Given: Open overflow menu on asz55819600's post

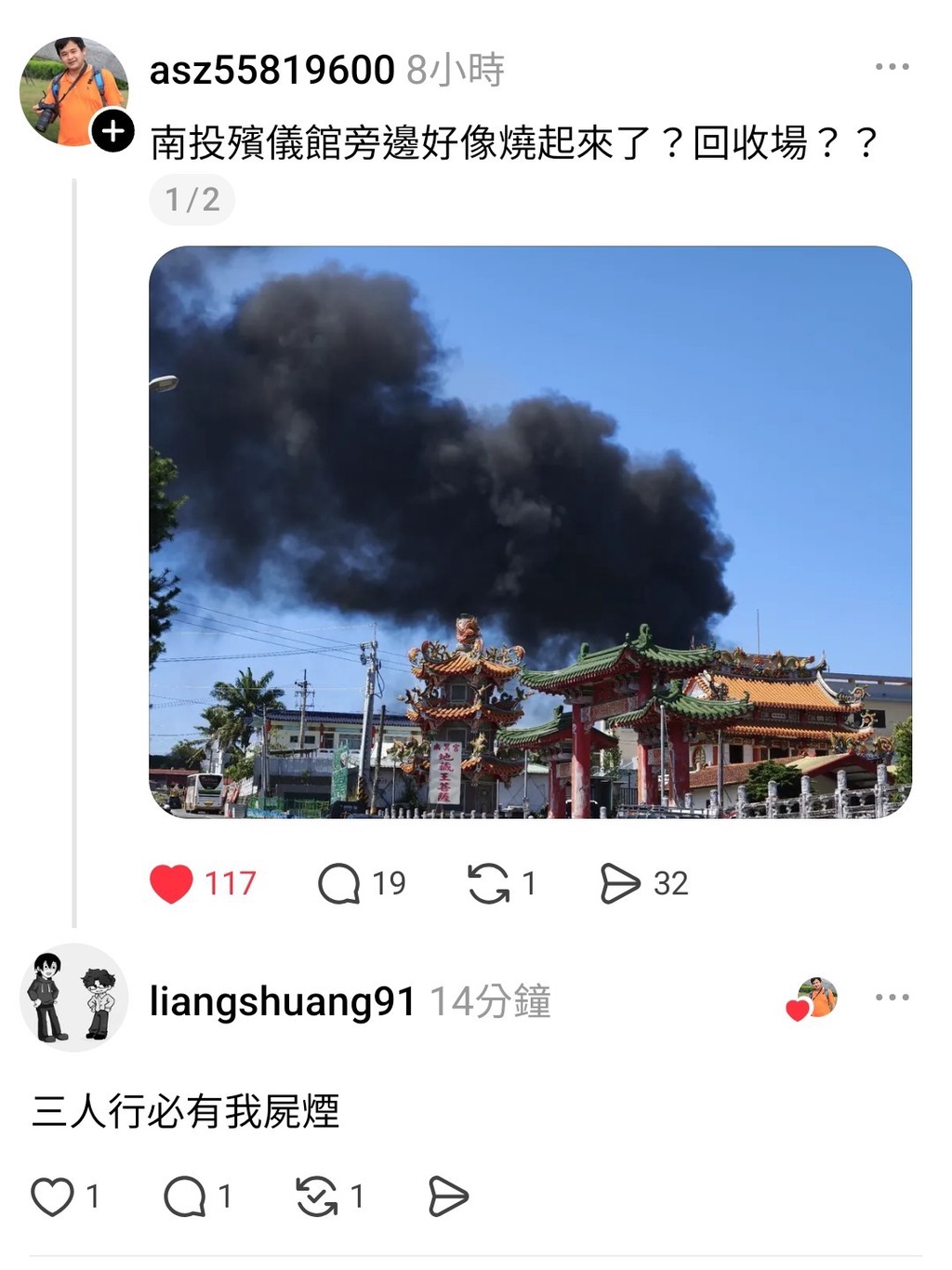Looking at the screenshot, I should [892, 67].
